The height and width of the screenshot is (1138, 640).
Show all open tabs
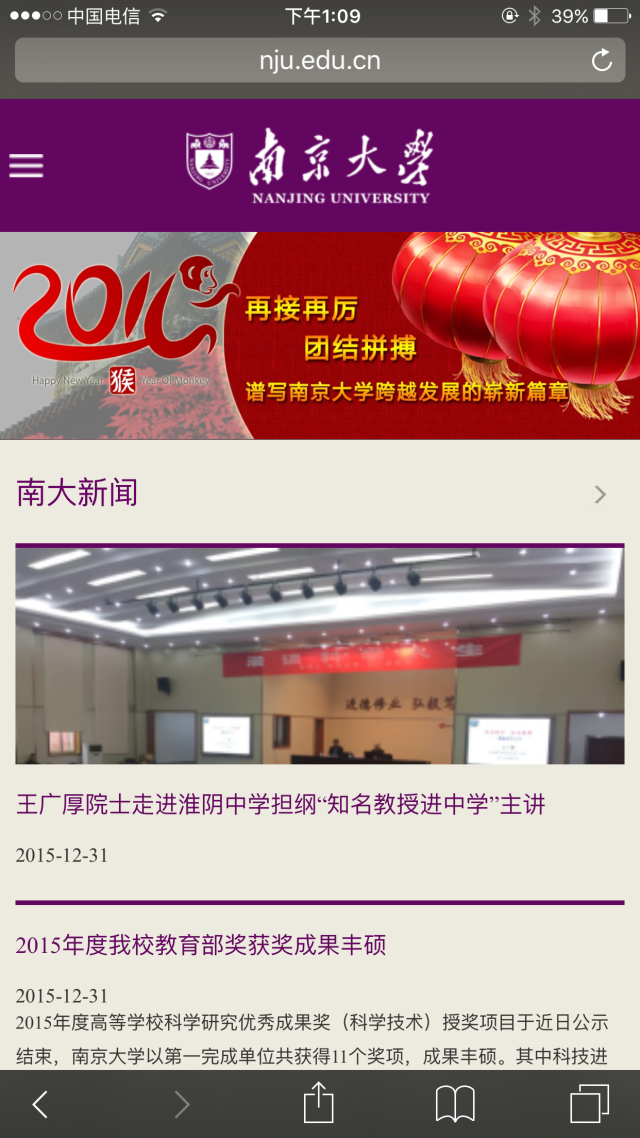click(x=589, y=1104)
